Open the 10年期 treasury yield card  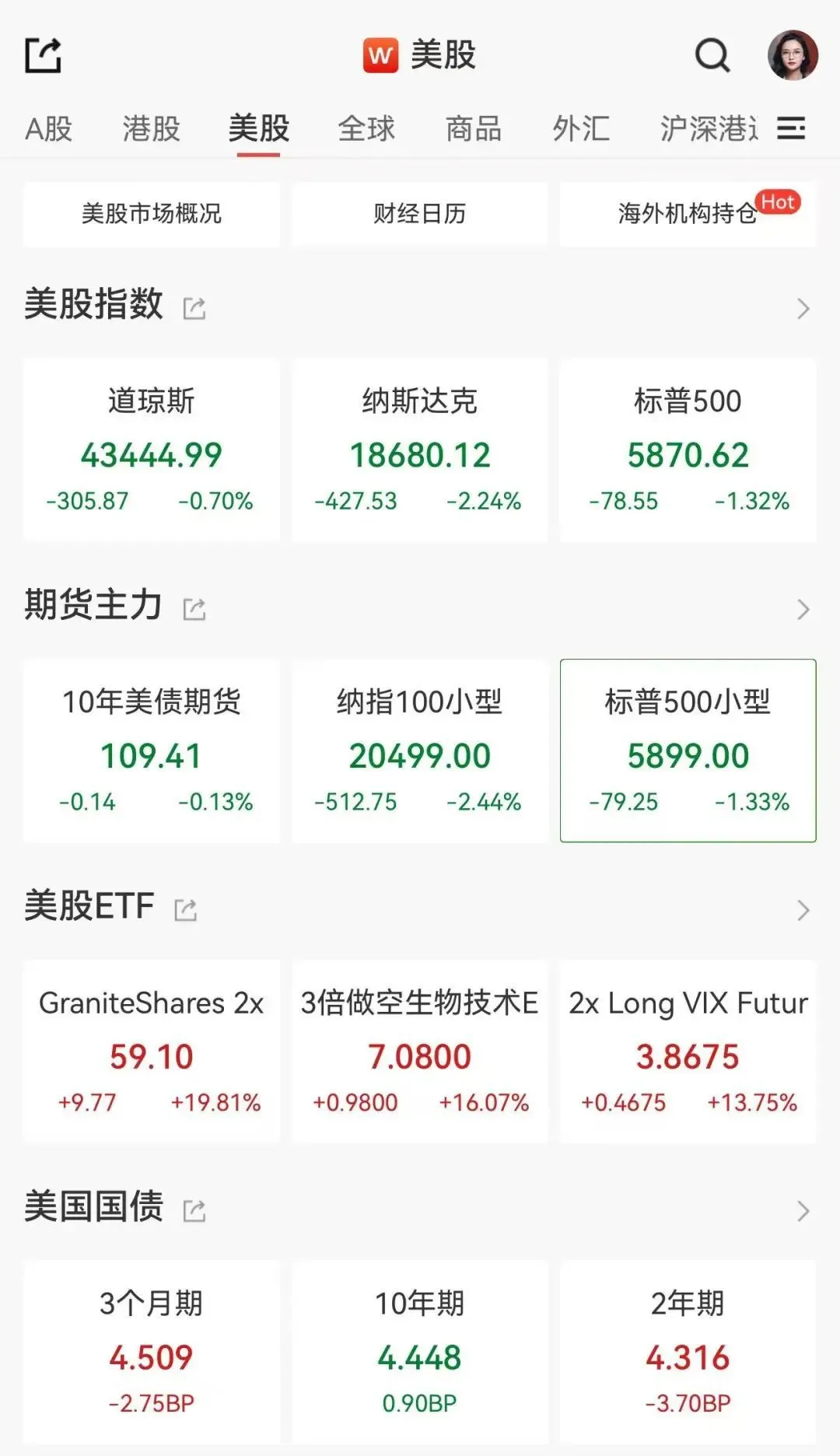point(419,1352)
